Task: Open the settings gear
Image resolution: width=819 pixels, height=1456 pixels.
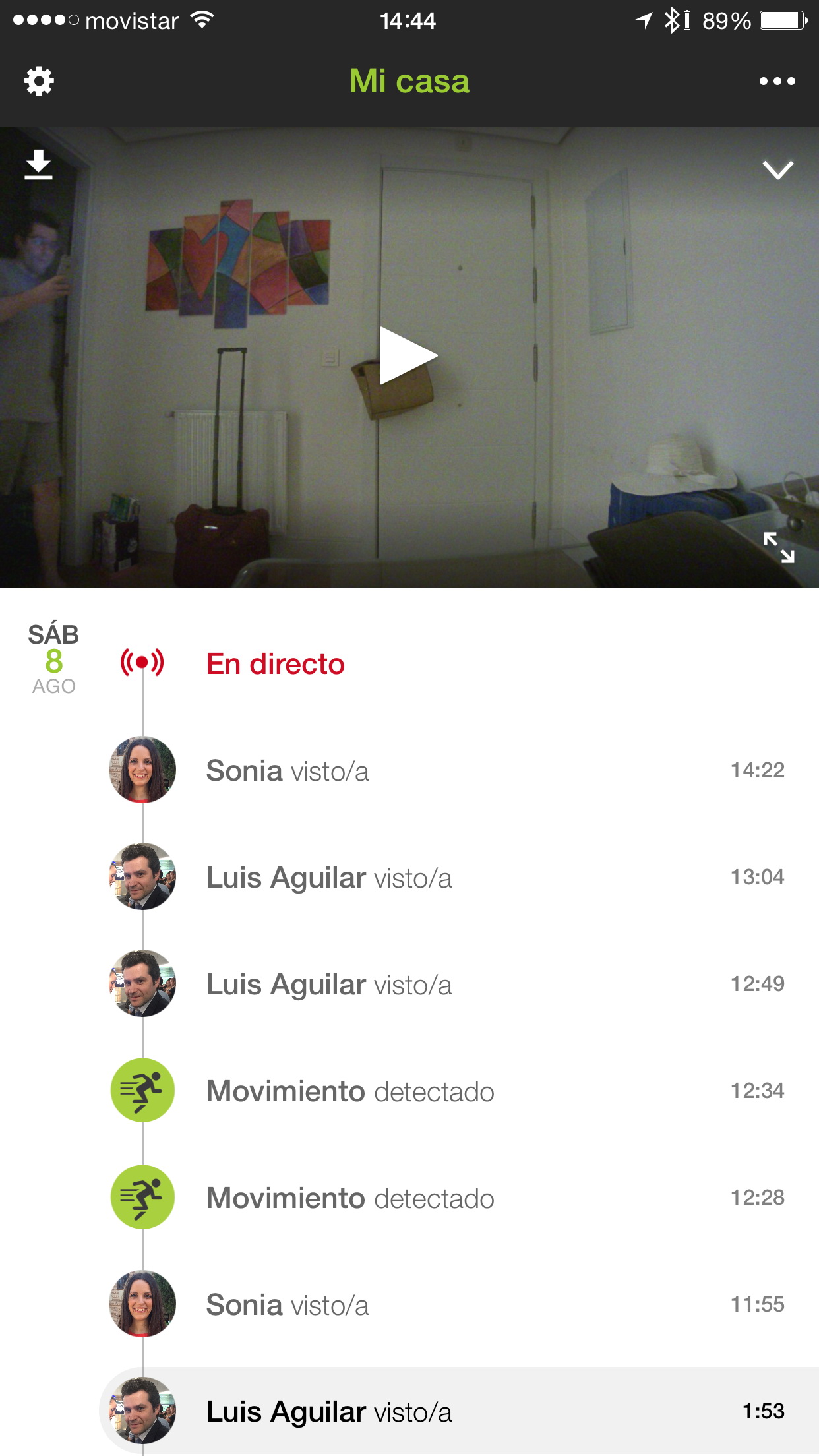Action: click(x=39, y=82)
